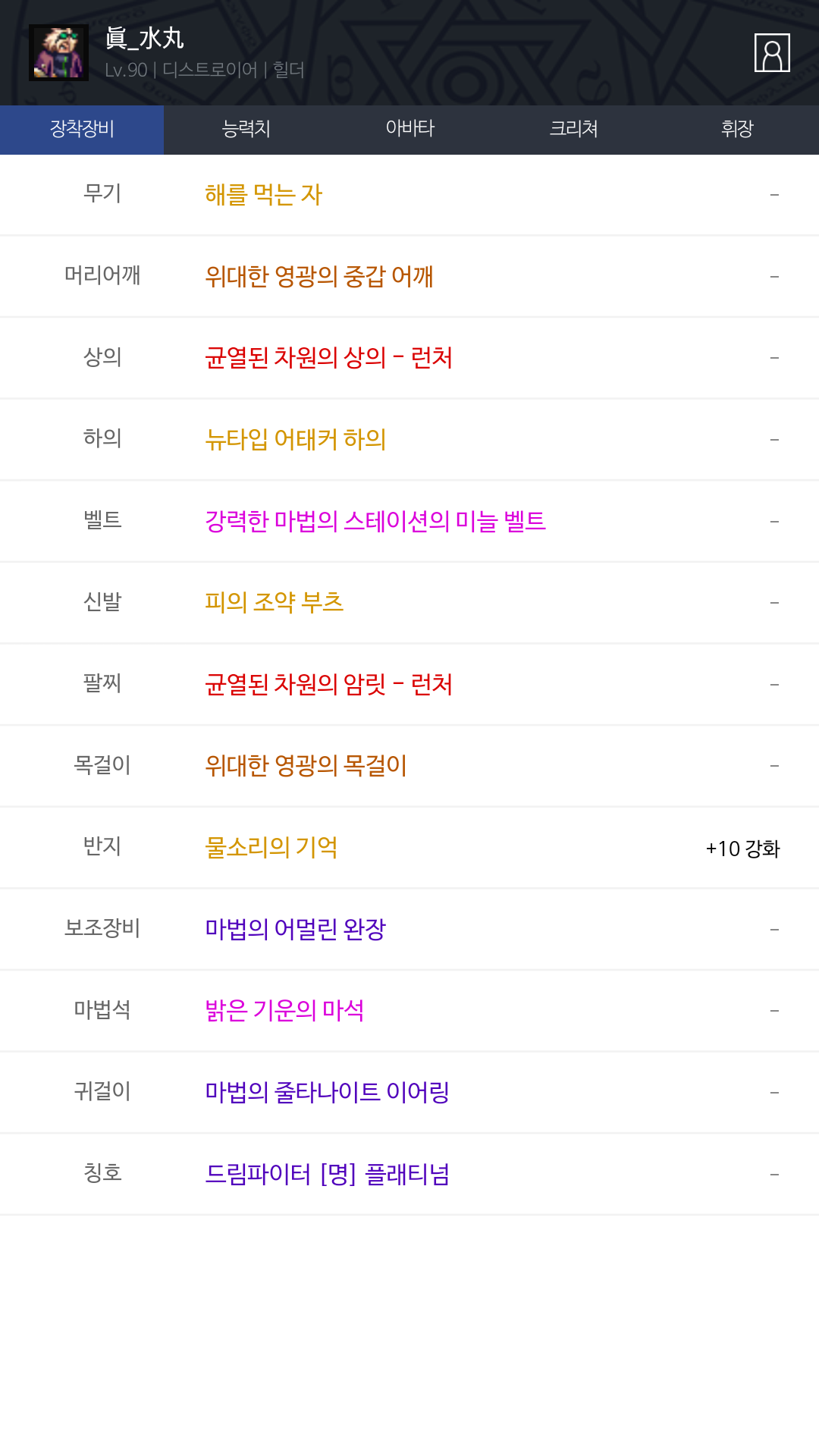
Task: View 밝은 기운의 마석 details
Action: (x=284, y=1011)
